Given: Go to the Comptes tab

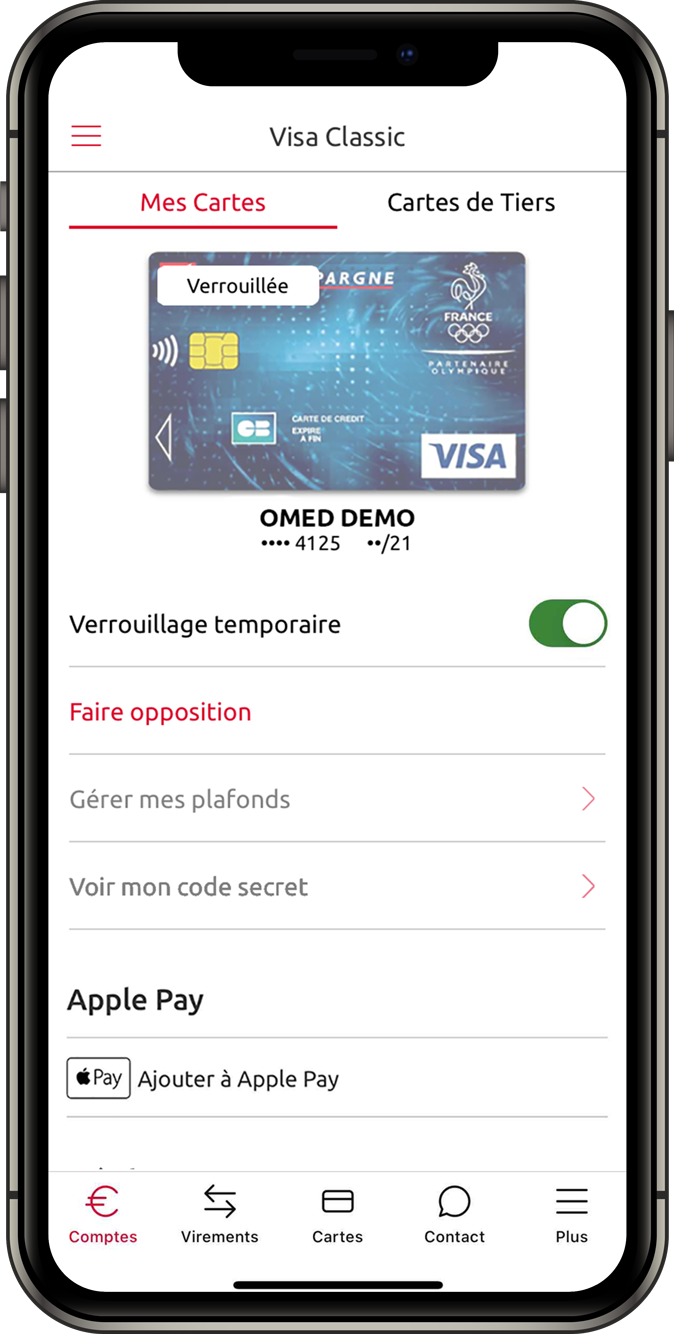Looking at the screenshot, I should coord(103,1214).
